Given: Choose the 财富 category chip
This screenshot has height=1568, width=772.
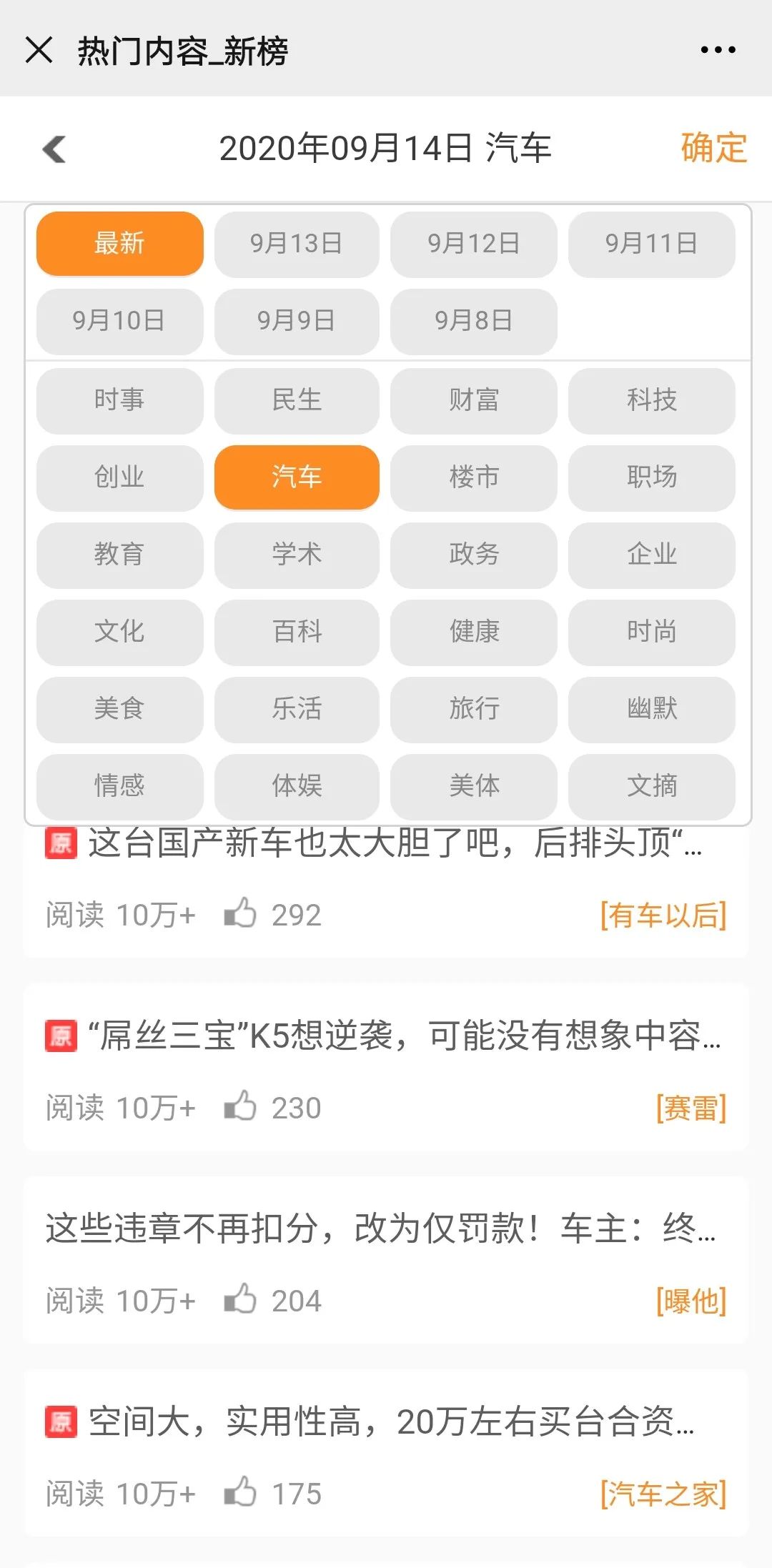Looking at the screenshot, I should point(473,400).
